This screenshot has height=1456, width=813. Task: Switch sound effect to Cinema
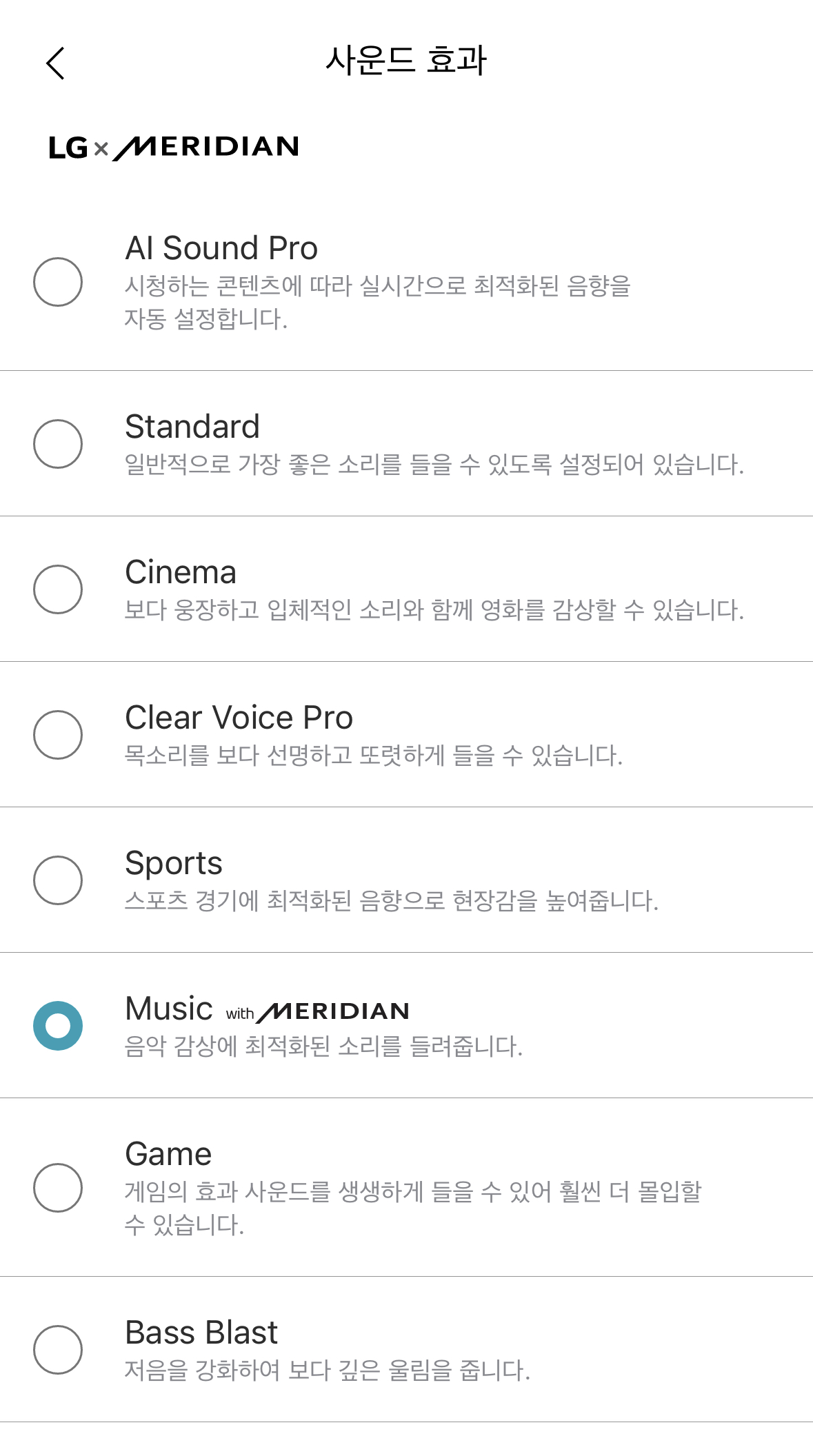pos(58,589)
